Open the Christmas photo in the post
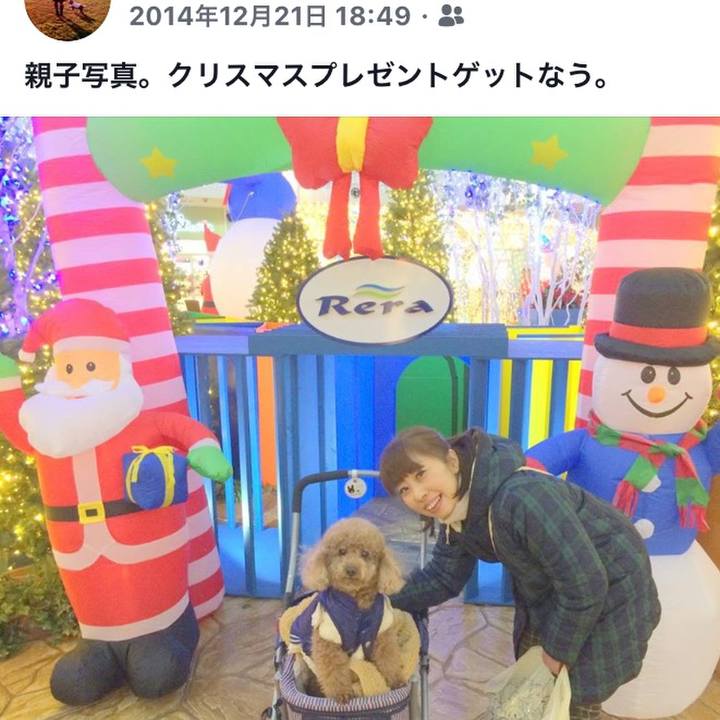 pyautogui.click(x=360, y=420)
